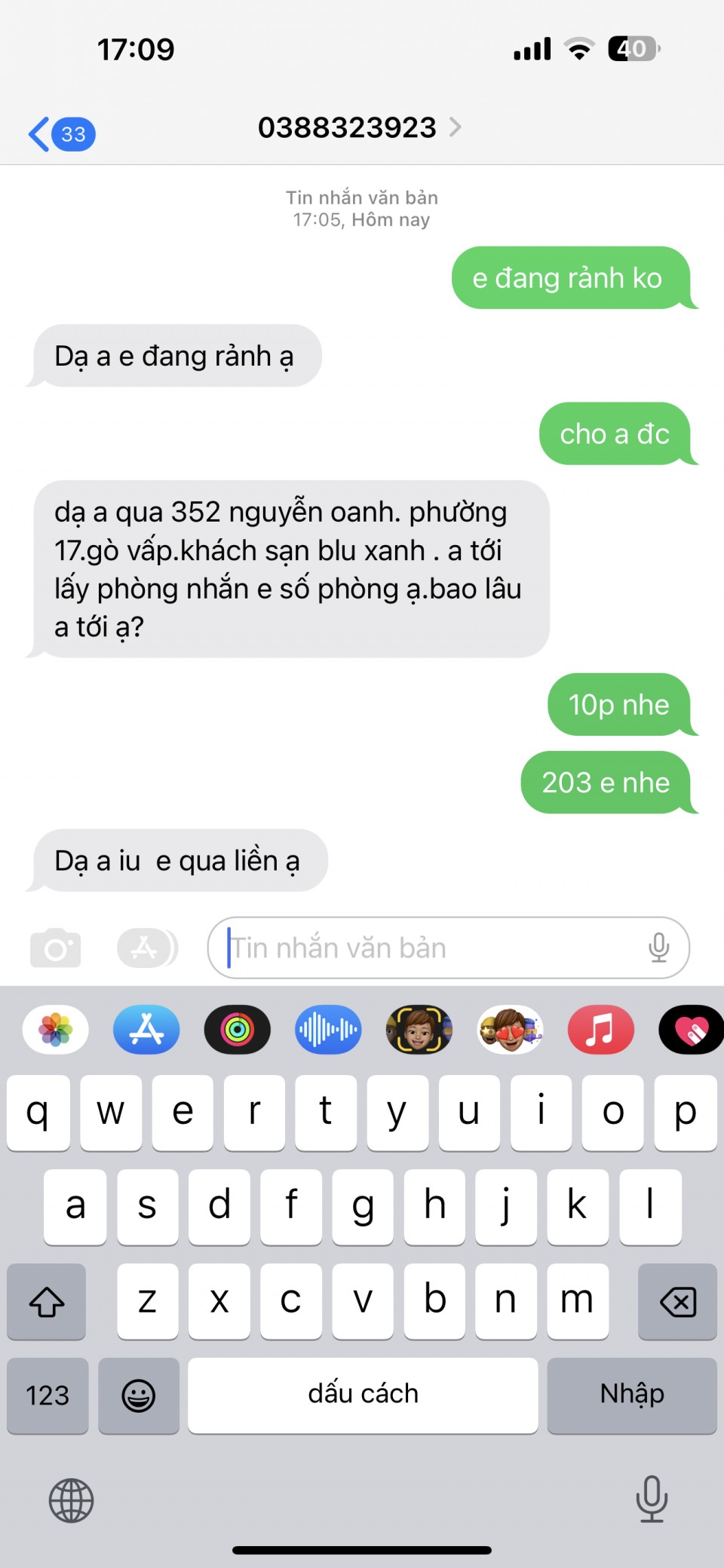
Task: Switch to the 123 numeric keyboard
Action: [x=48, y=1395]
